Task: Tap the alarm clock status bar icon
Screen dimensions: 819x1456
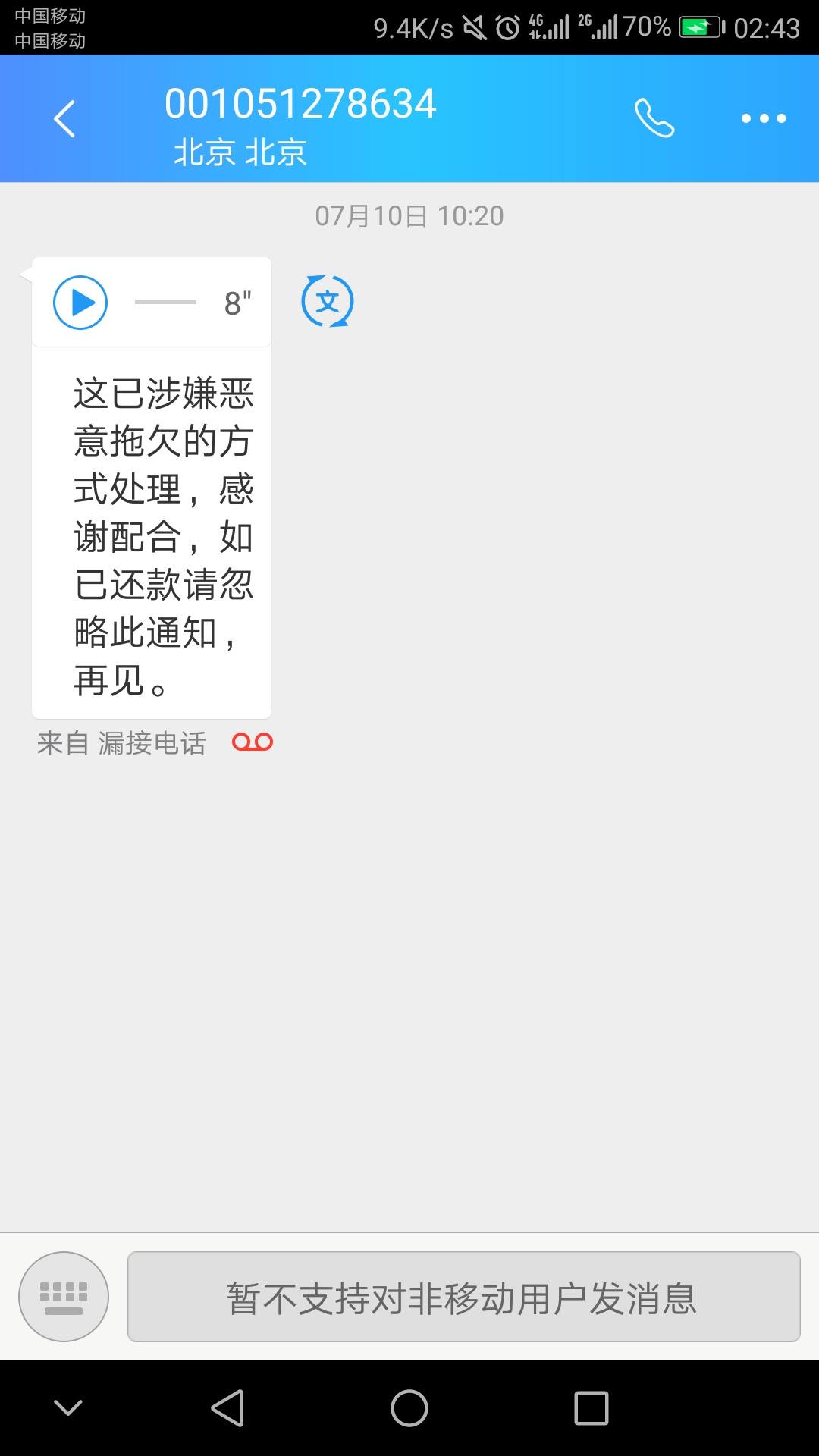Action: 504,27
